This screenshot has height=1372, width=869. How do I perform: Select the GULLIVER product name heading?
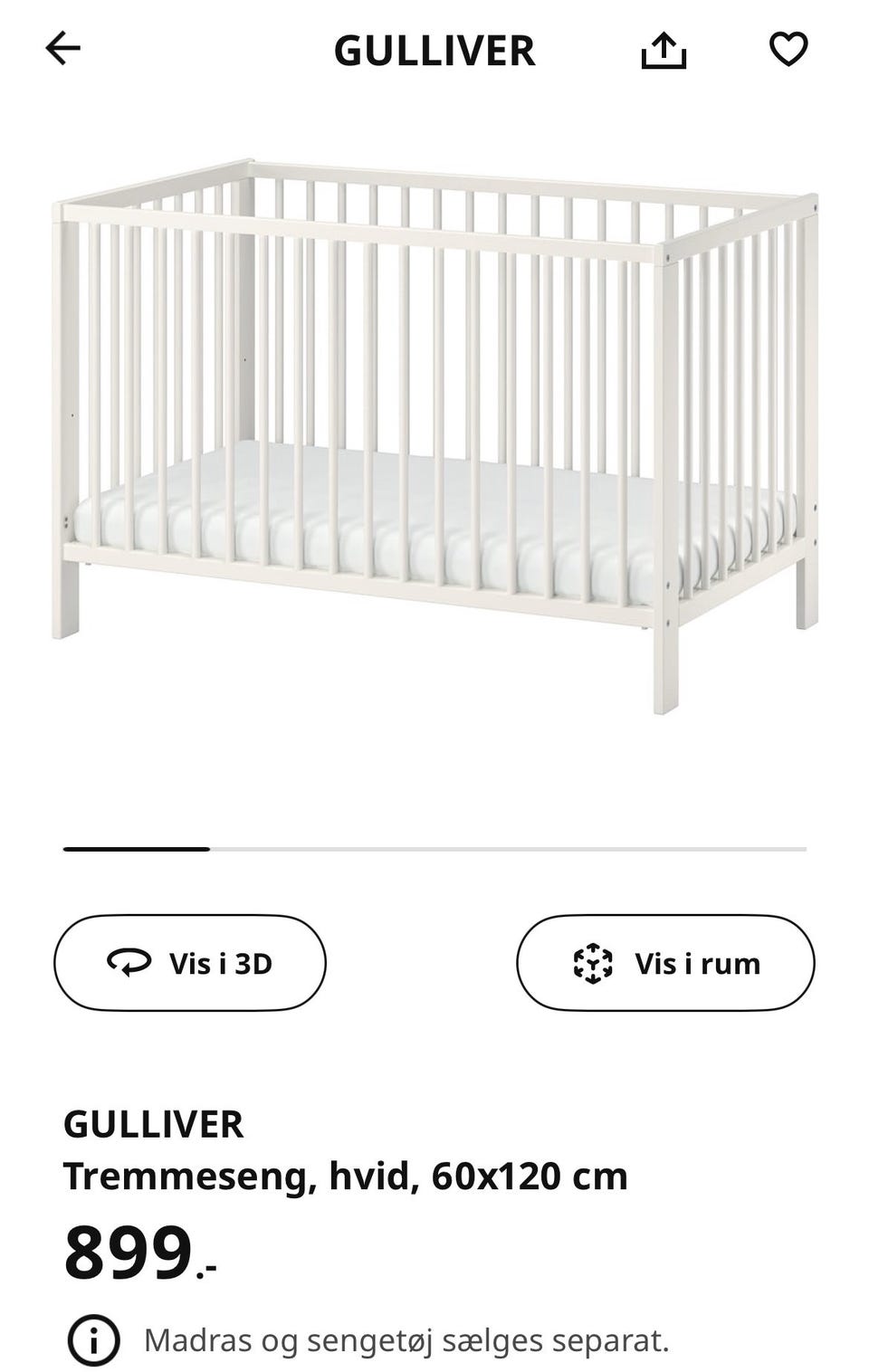click(x=153, y=1123)
